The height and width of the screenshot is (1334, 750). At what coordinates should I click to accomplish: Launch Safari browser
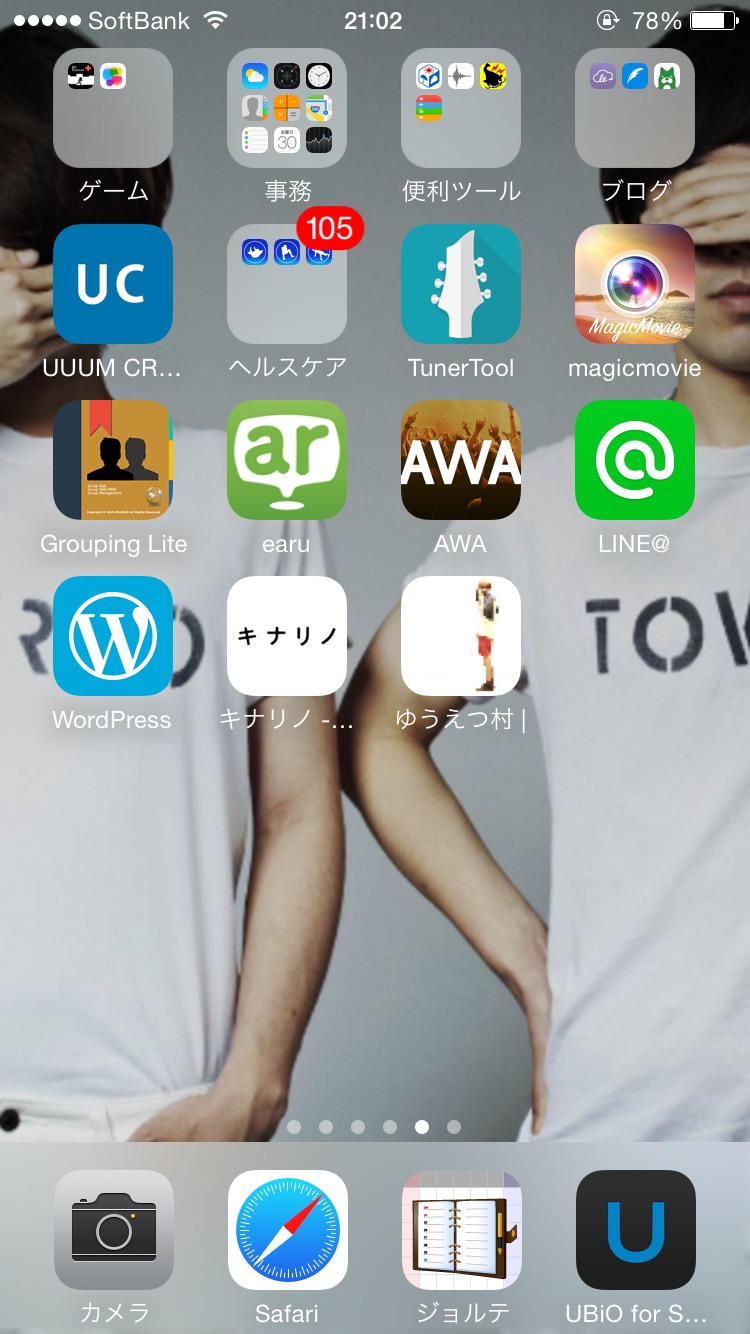tap(288, 1230)
